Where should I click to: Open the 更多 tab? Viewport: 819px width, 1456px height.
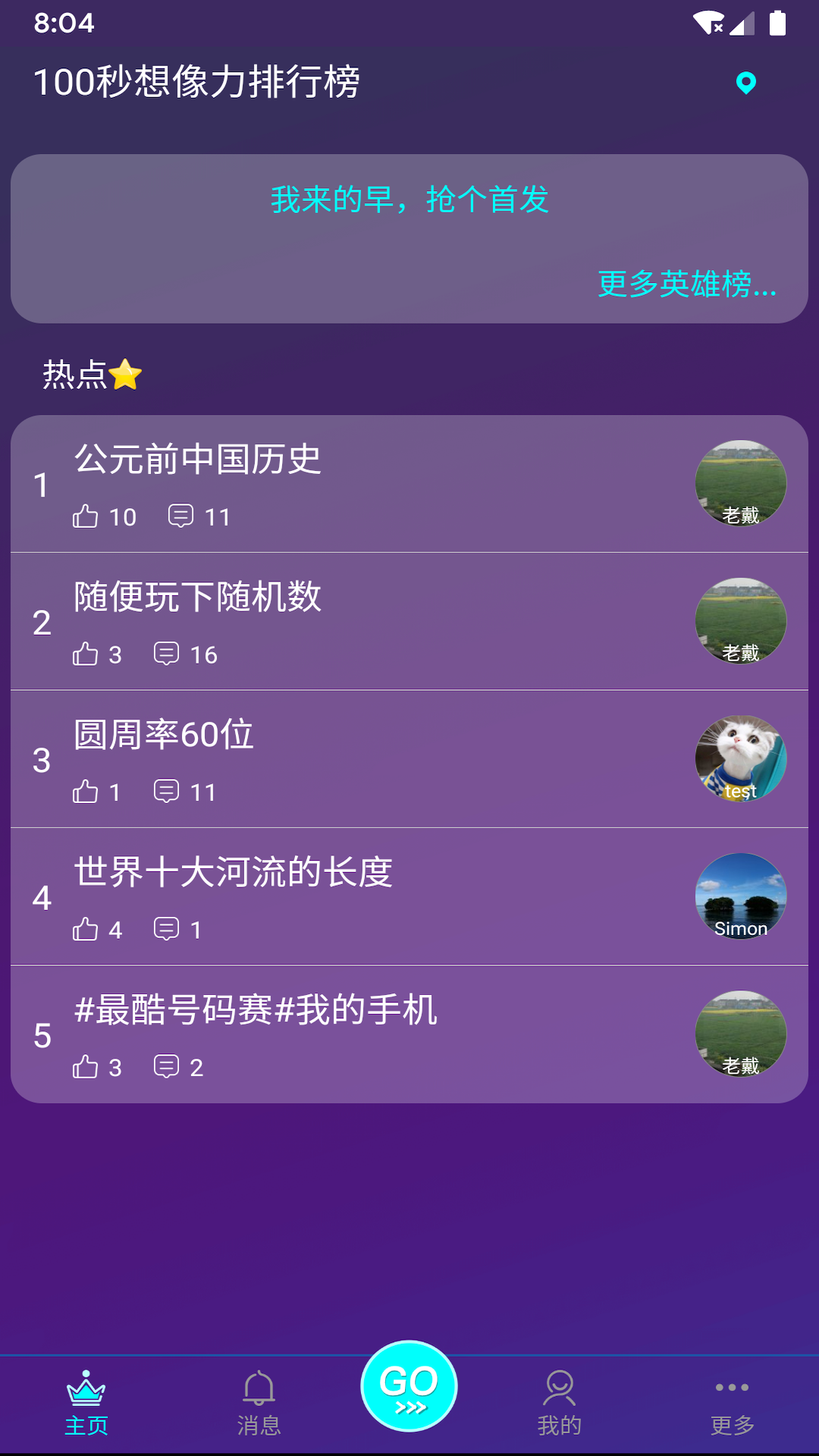pos(732,1404)
